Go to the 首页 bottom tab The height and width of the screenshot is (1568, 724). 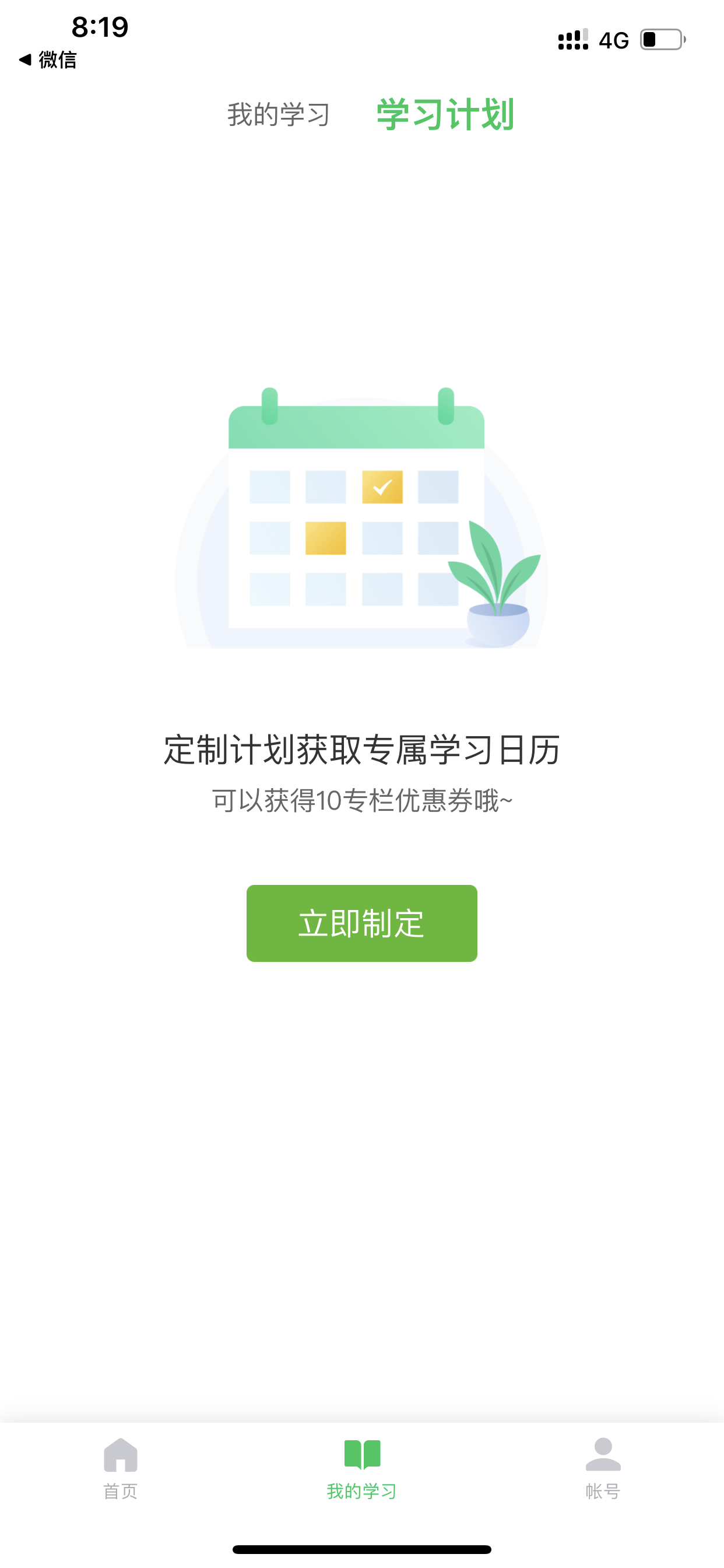coord(121,1469)
